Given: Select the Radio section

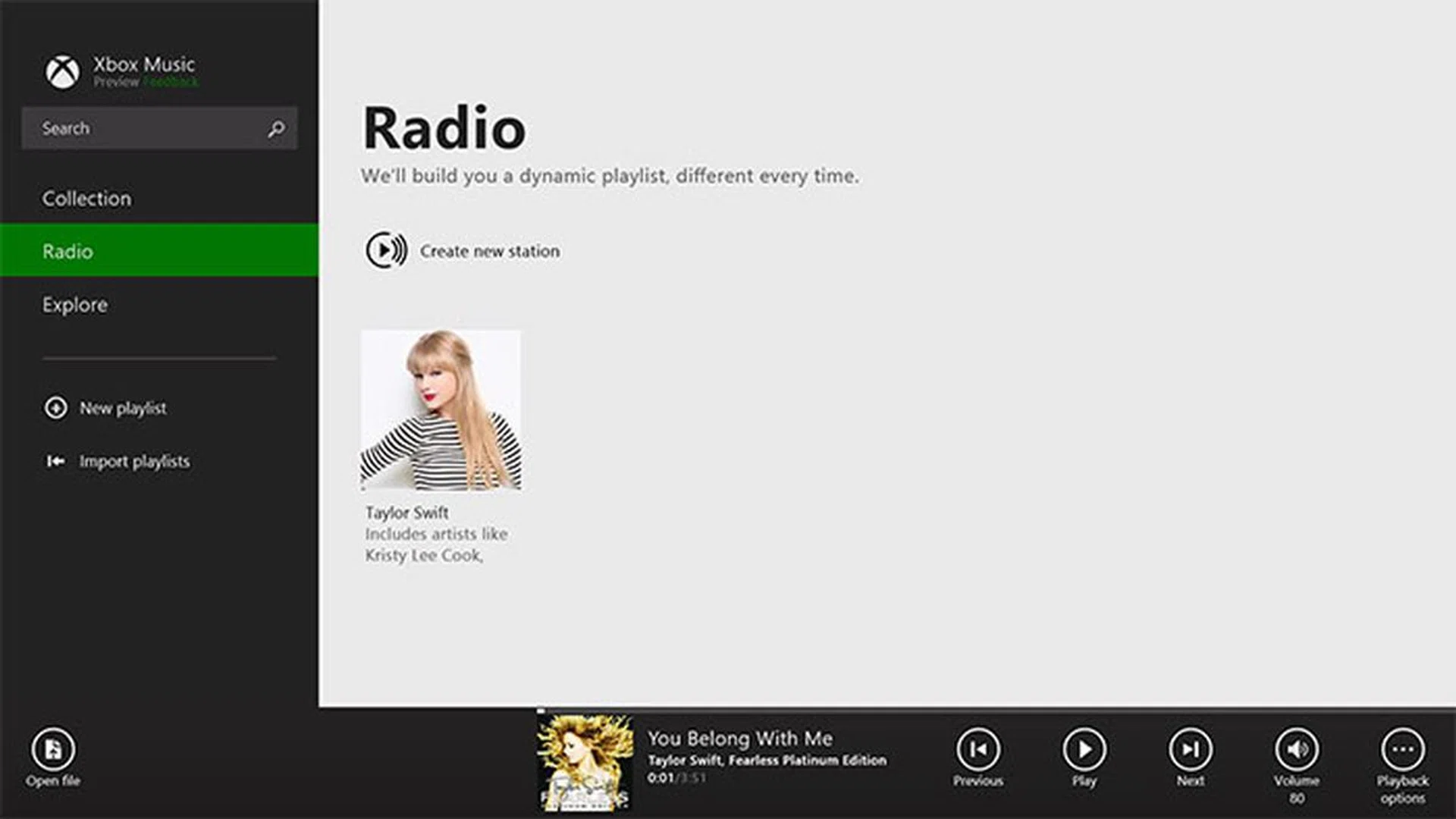Looking at the screenshot, I should [x=68, y=251].
